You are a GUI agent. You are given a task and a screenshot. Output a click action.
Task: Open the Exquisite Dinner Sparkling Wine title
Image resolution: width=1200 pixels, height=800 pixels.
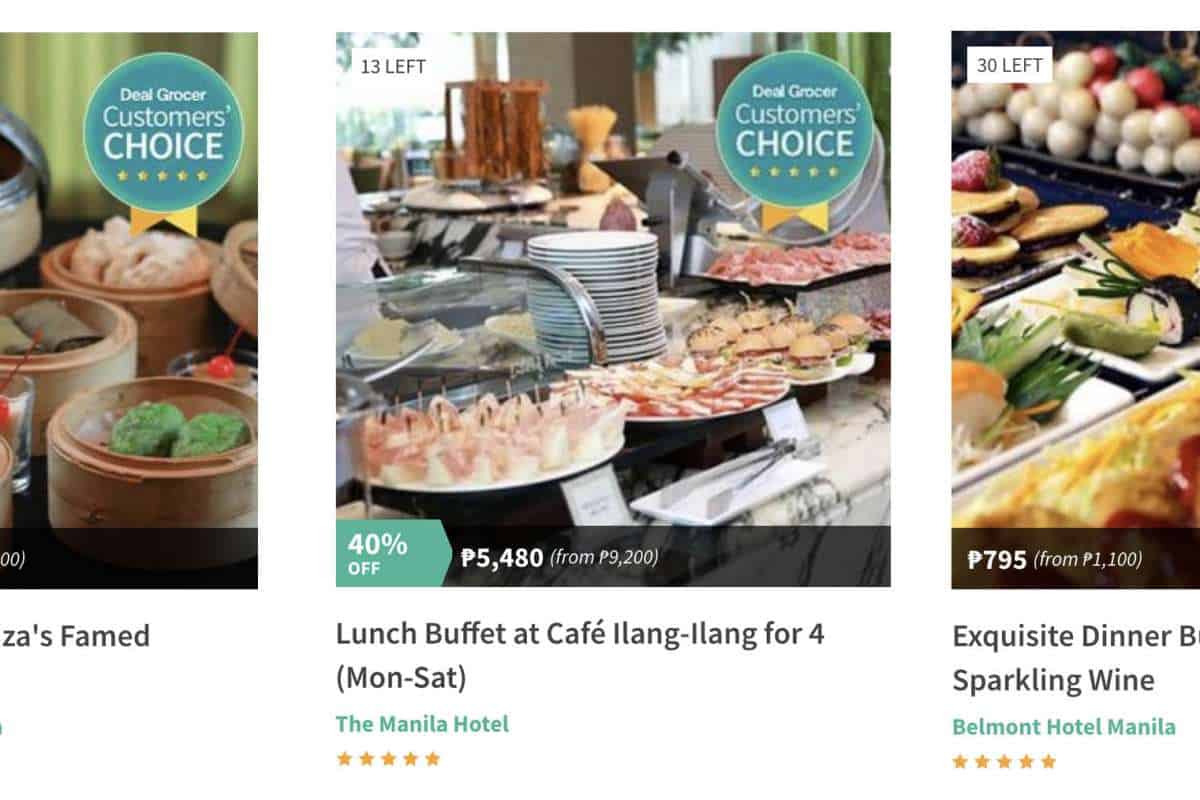pos(1075,658)
